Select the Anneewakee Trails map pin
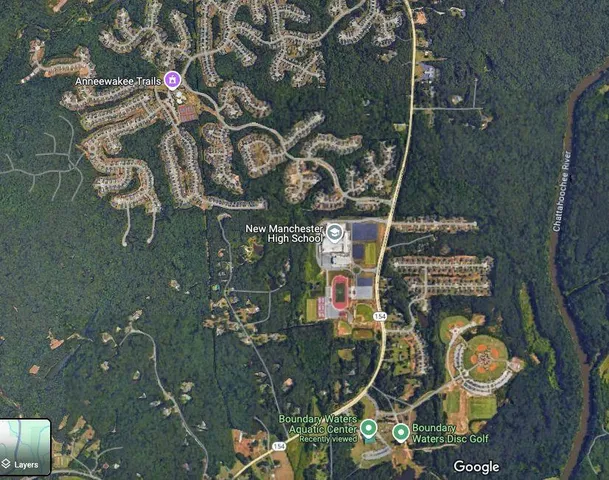Image resolution: width=609 pixels, height=480 pixels. (x=172, y=79)
